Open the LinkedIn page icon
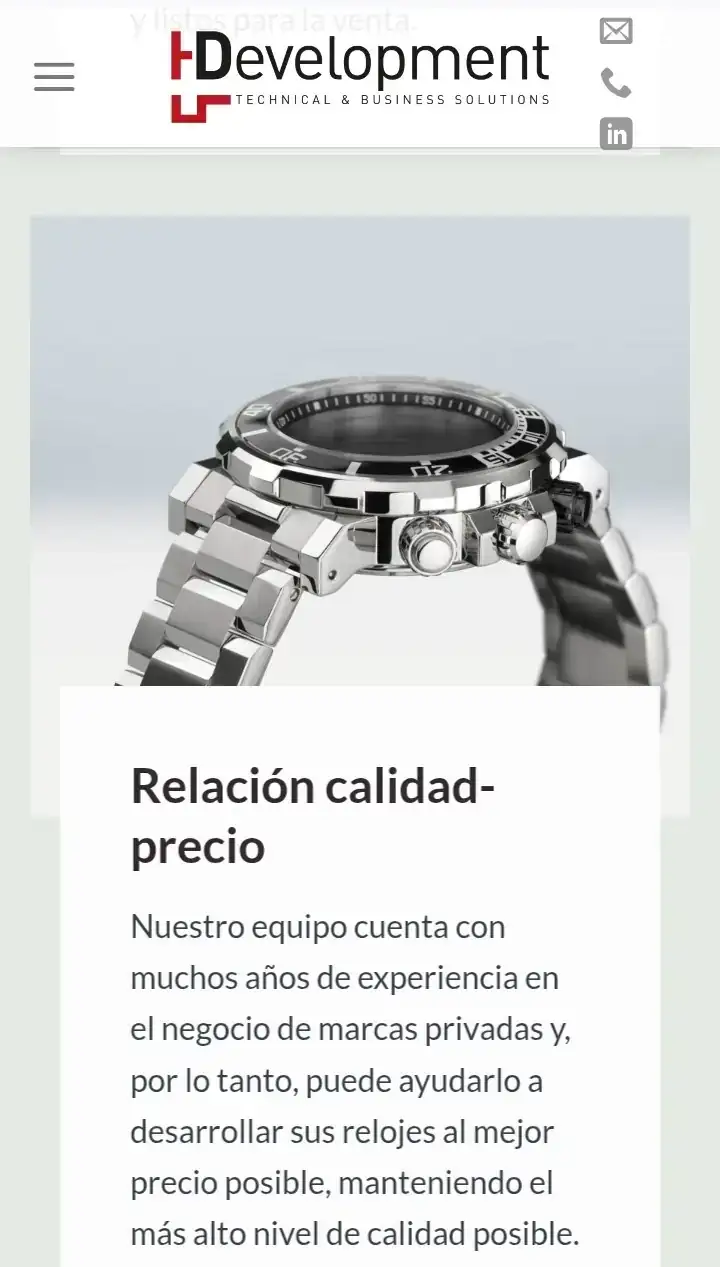The height and width of the screenshot is (1267, 720). click(616, 133)
